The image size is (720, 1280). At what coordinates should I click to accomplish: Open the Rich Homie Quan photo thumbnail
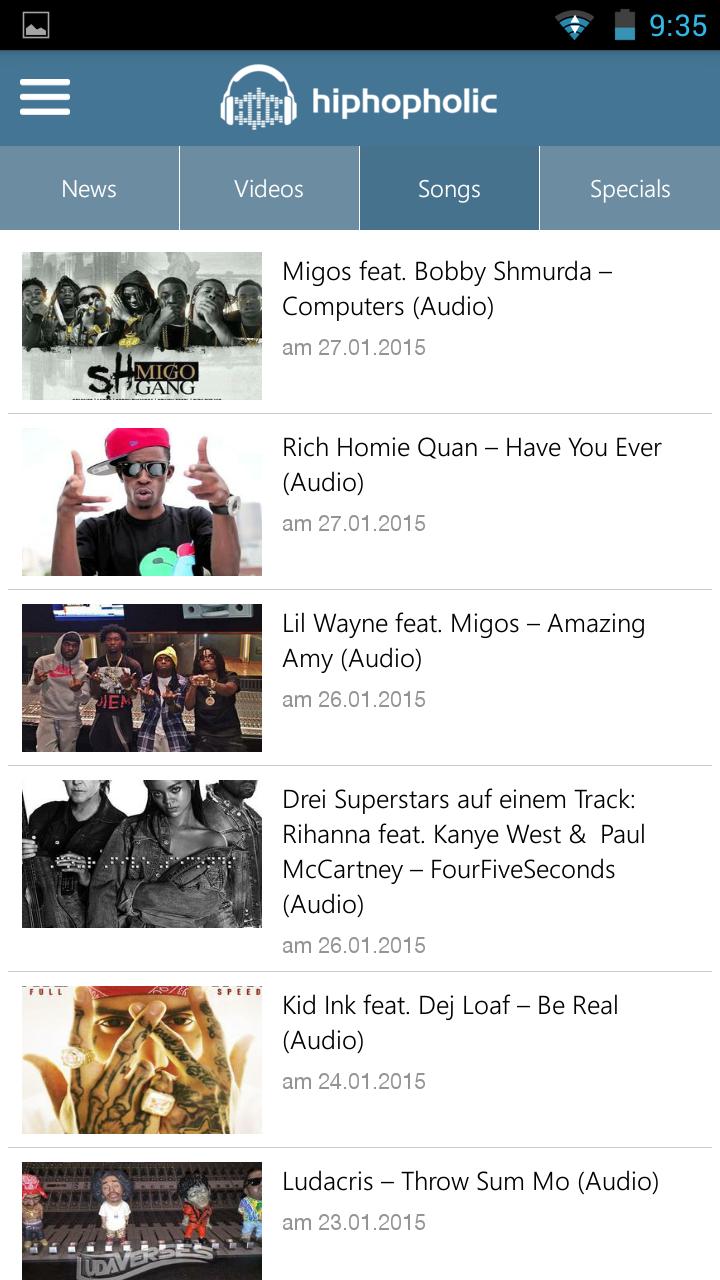point(141,501)
